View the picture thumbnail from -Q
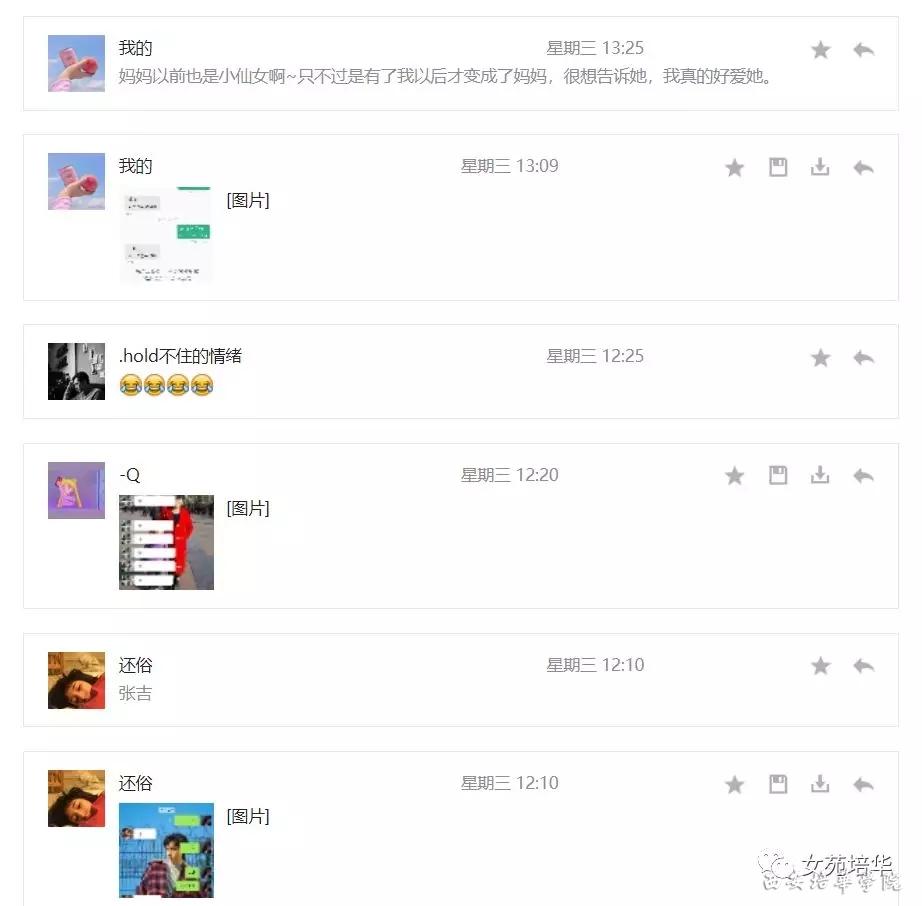This screenshot has height=906, width=922. (166, 542)
